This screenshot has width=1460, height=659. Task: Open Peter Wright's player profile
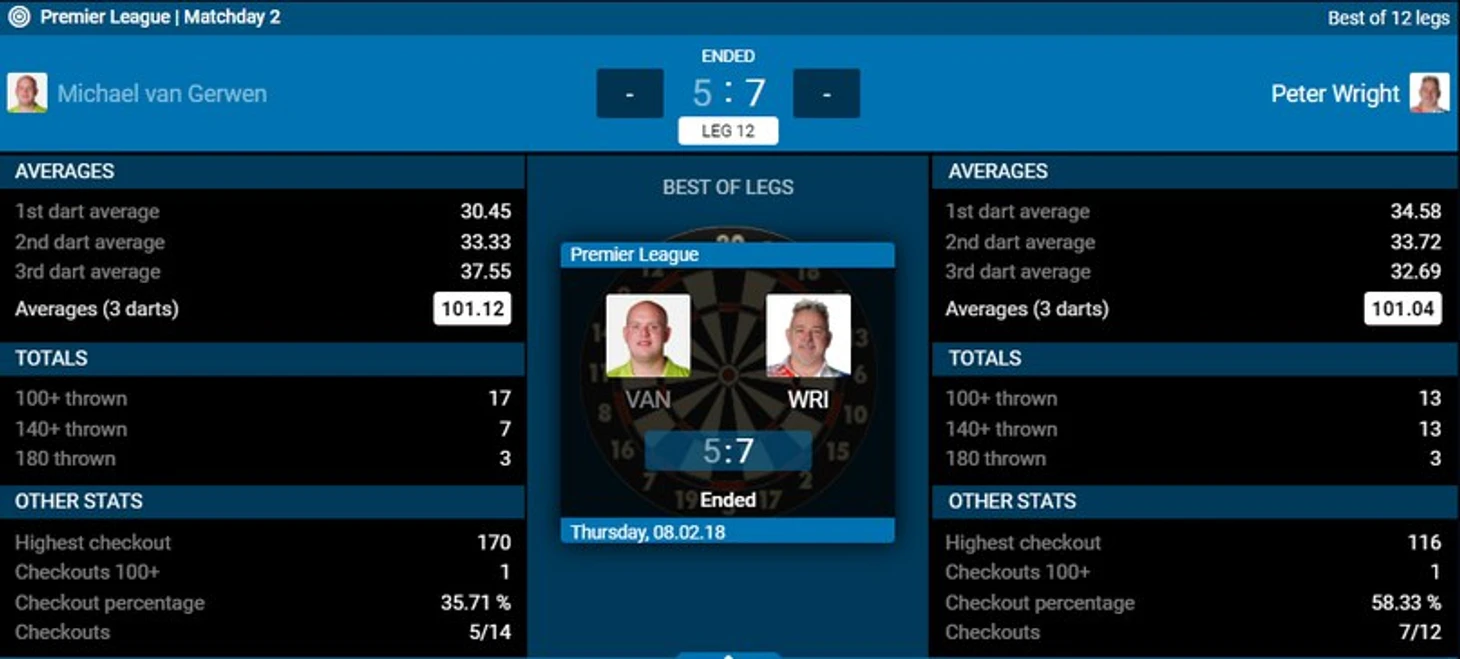pyautogui.click(x=1335, y=94)
